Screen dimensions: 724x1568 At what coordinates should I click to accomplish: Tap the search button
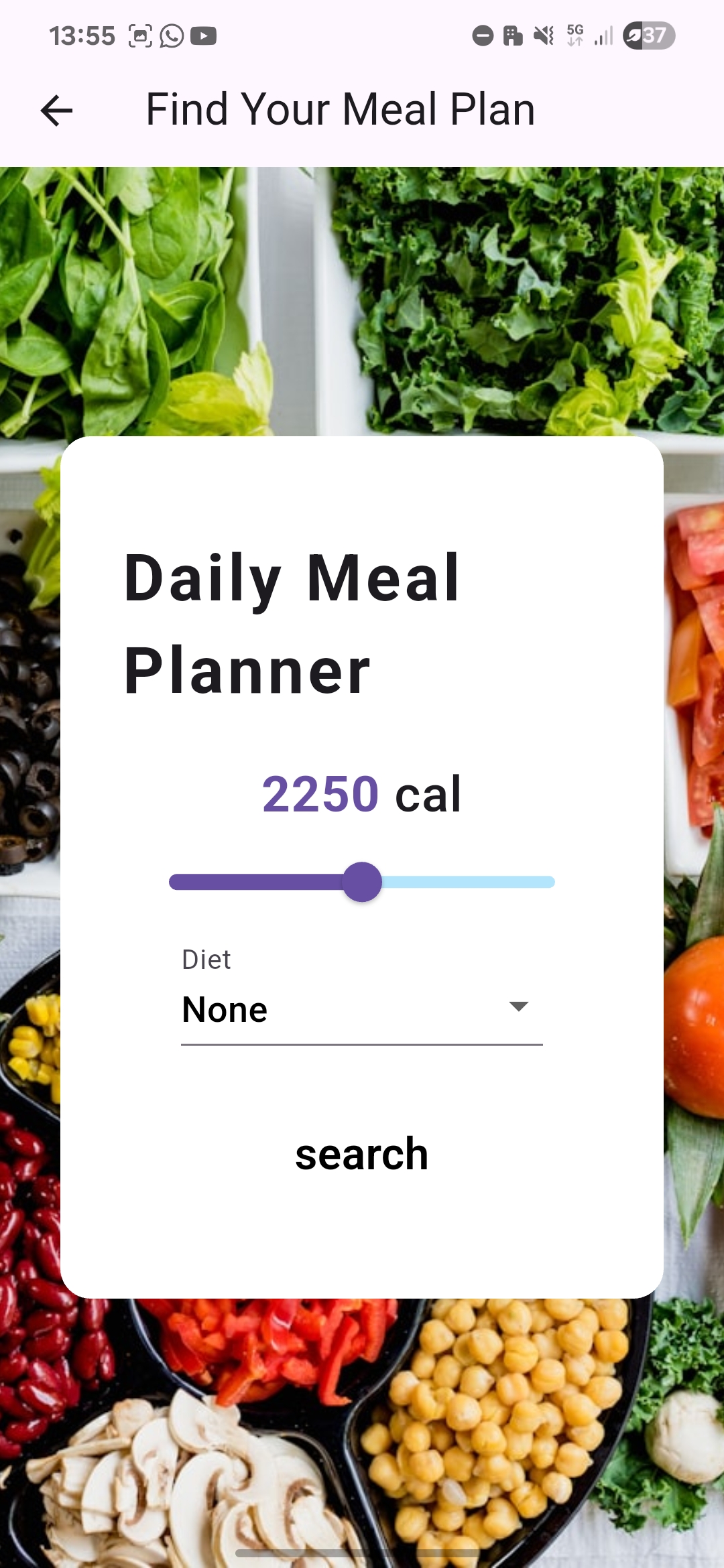pos(361,1154)
